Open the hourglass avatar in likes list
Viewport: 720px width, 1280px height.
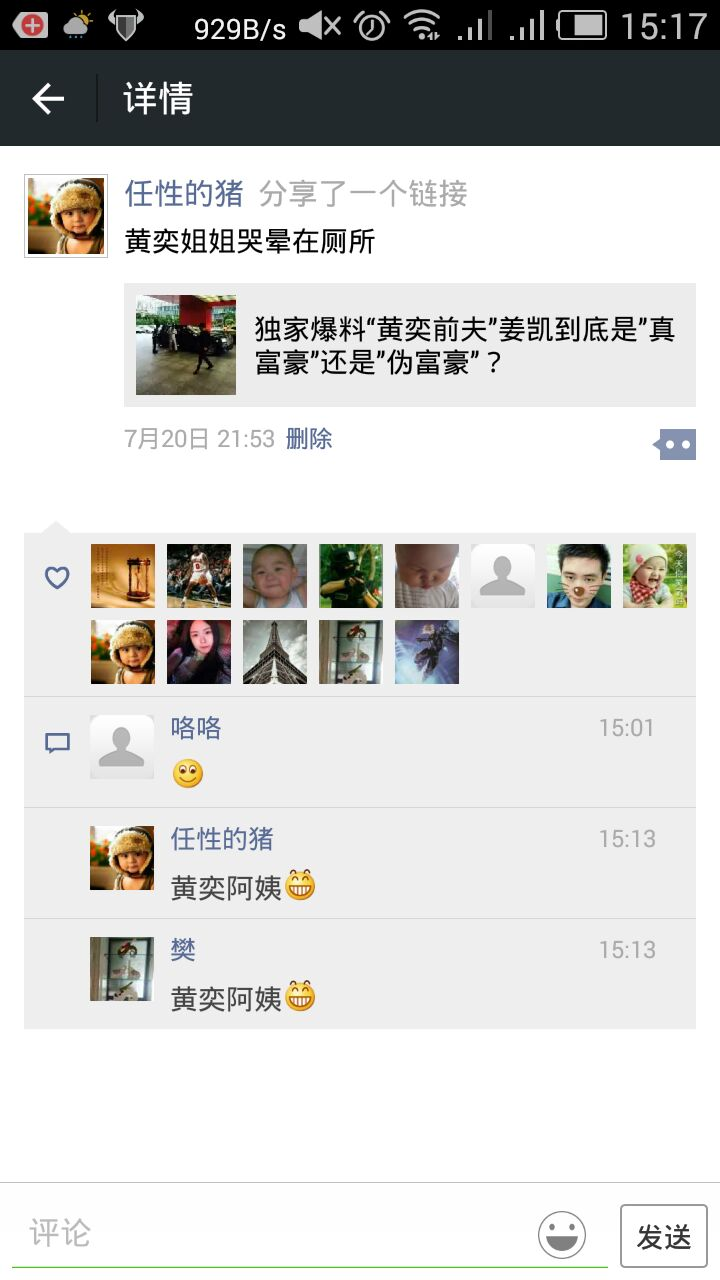pos(123,576)
